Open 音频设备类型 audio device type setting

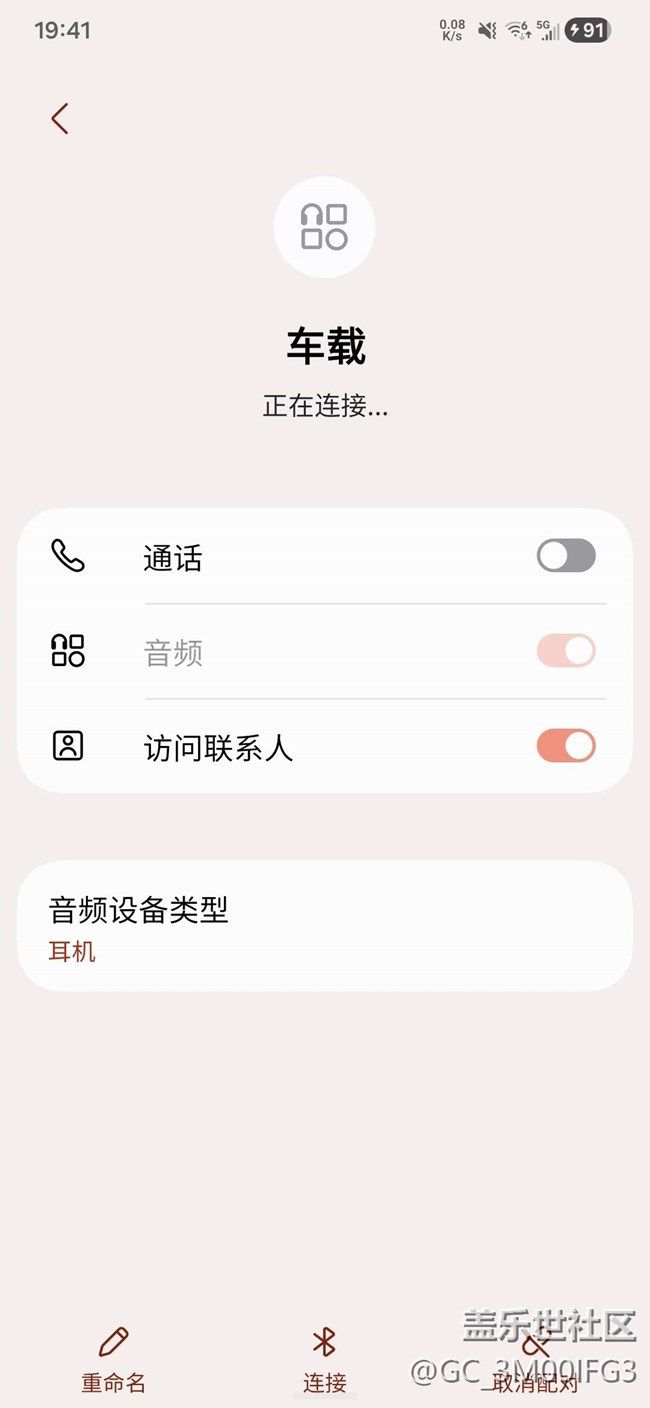click(324, 926)
